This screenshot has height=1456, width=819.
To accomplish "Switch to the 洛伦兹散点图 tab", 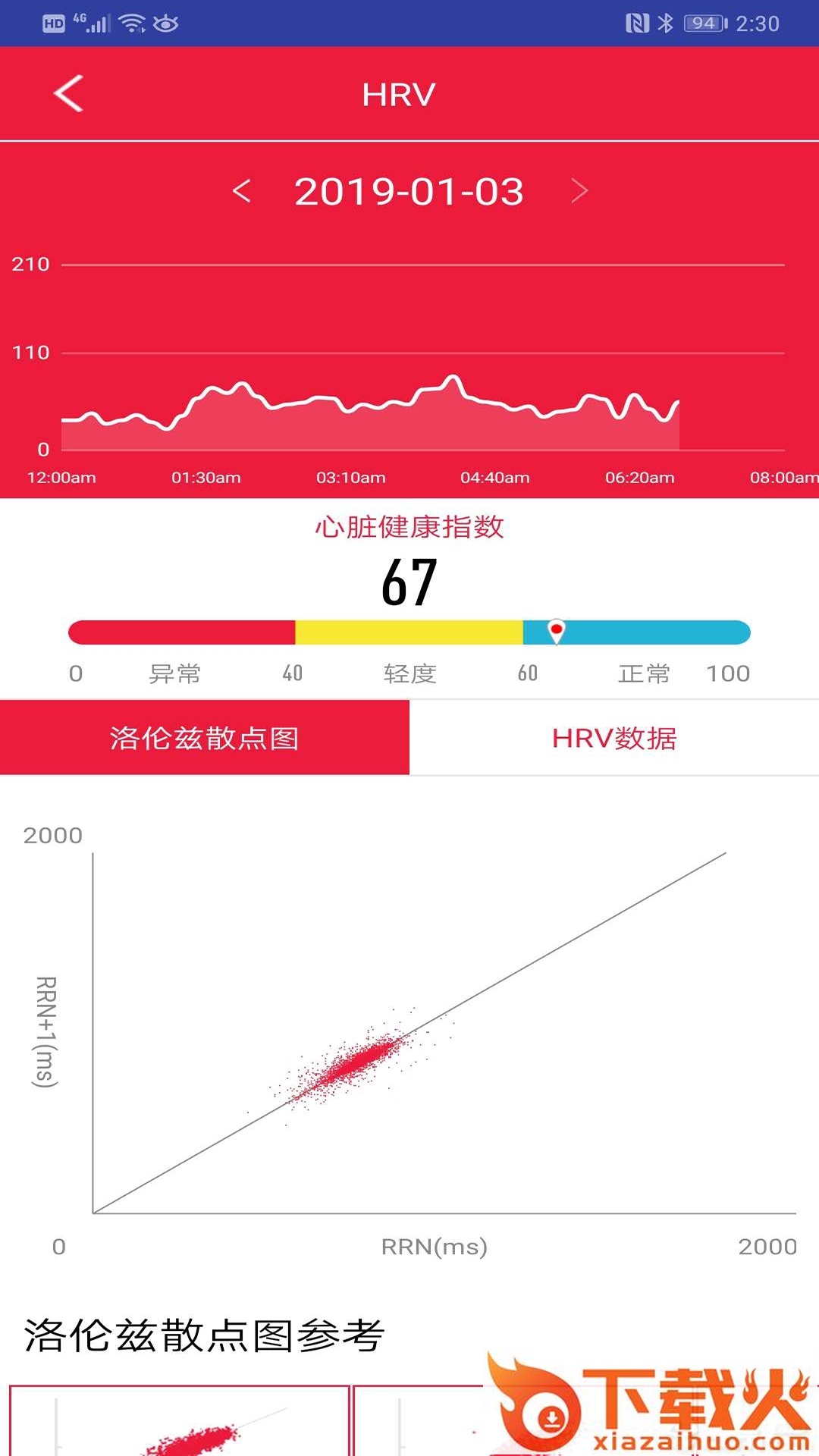I will (x=205, y=738).
